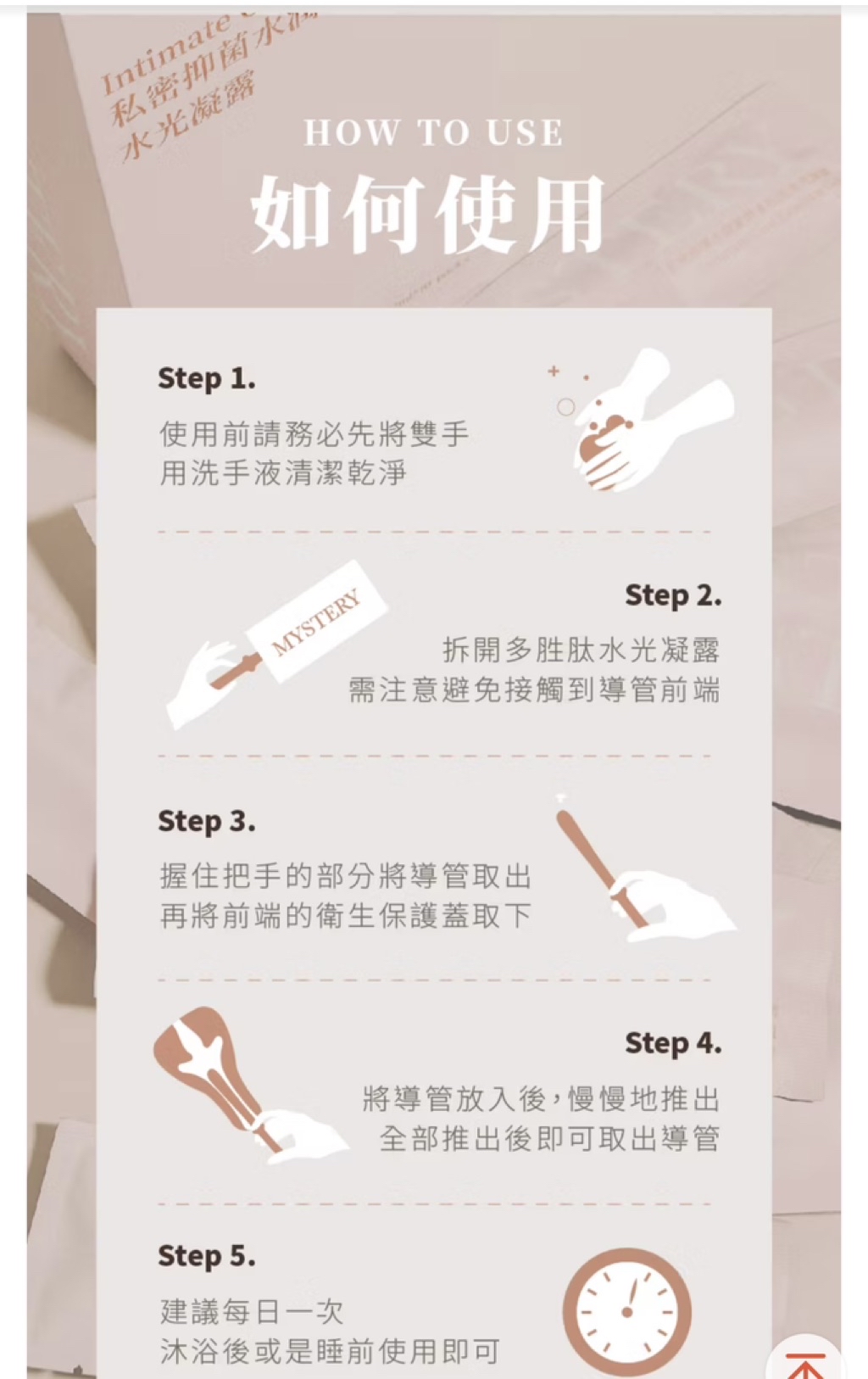Tap the back-to-top arrow button
The height and width of the screenshot is (1379, 868).
tap(804, 1359)
